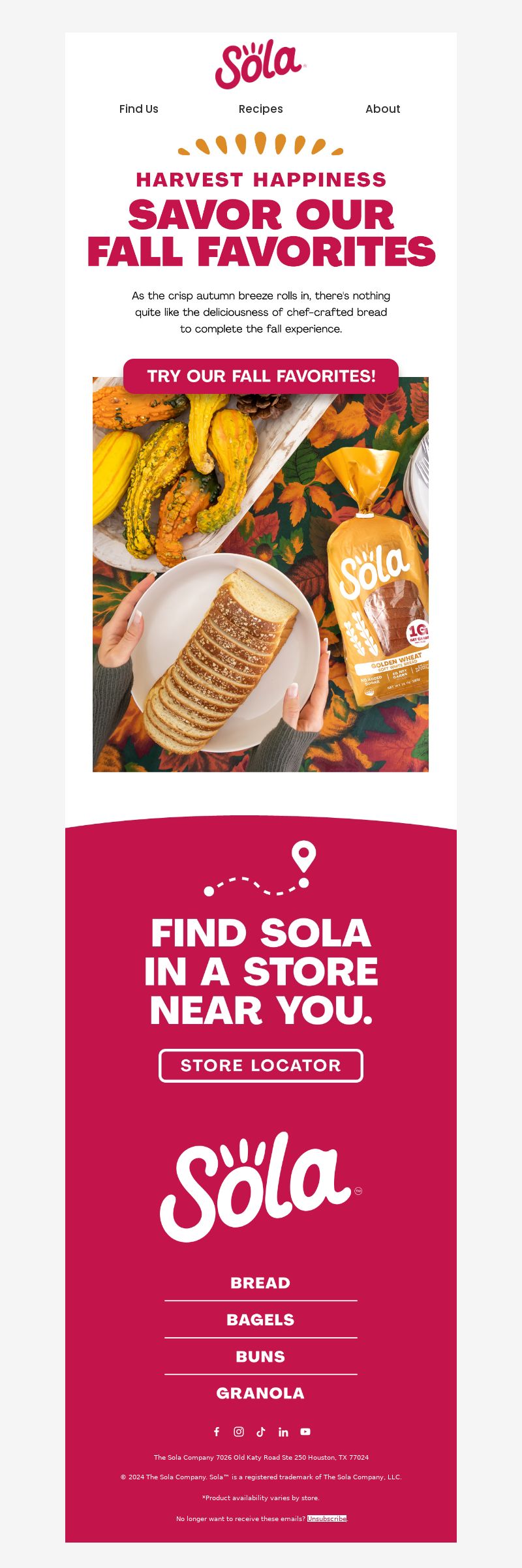Open Sola's Instagram profile
The width and height of the screenshot is (522, 1568).
coord(239,1432)
